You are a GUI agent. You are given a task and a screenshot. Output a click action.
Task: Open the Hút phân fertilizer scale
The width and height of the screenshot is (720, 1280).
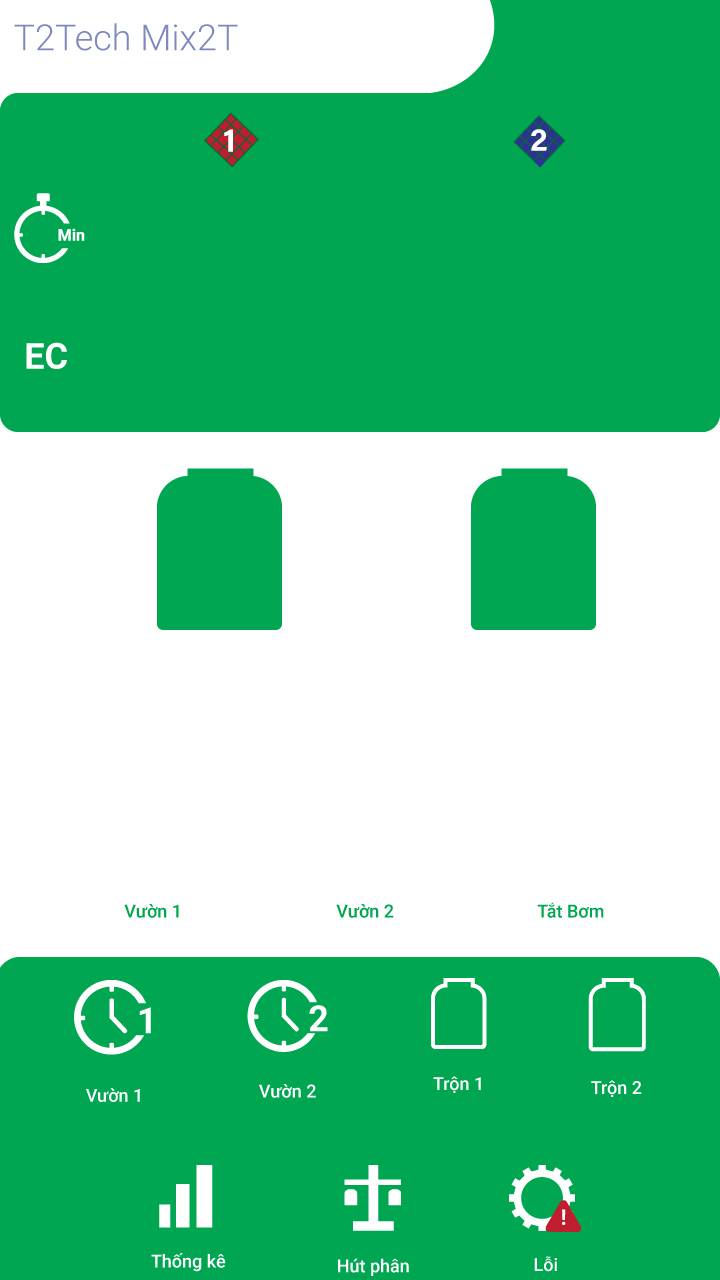click(x=372, y=1198)
